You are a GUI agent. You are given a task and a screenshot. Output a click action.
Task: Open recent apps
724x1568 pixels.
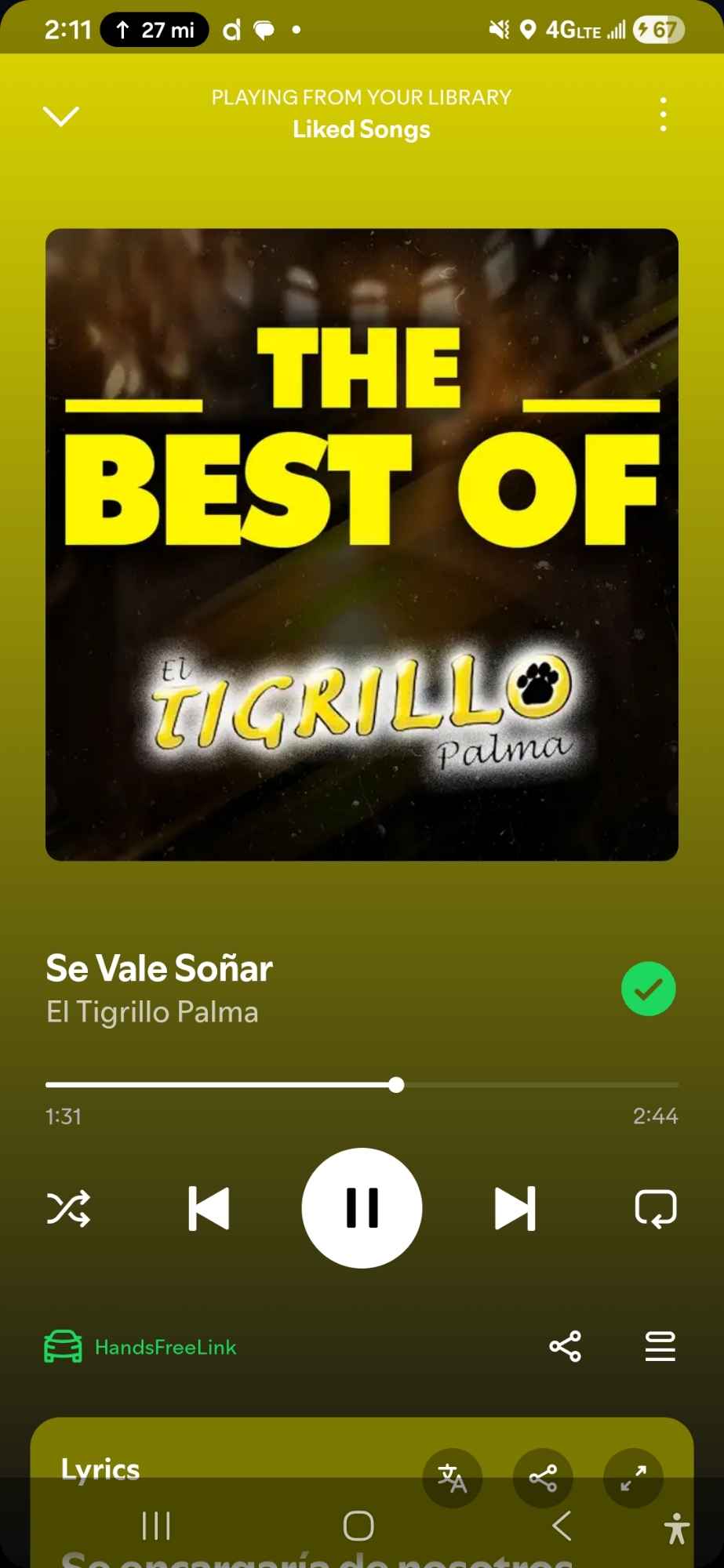coord(156,1526)
